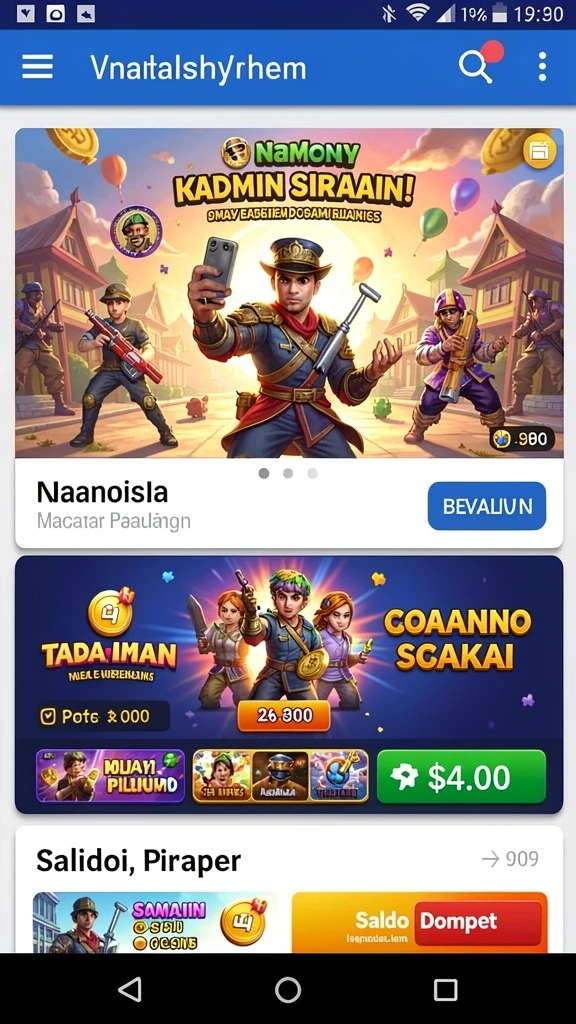Tap the Saldo Dompet banner
This screenshot has width=576, height=1024.
click(x=419, y=922)
